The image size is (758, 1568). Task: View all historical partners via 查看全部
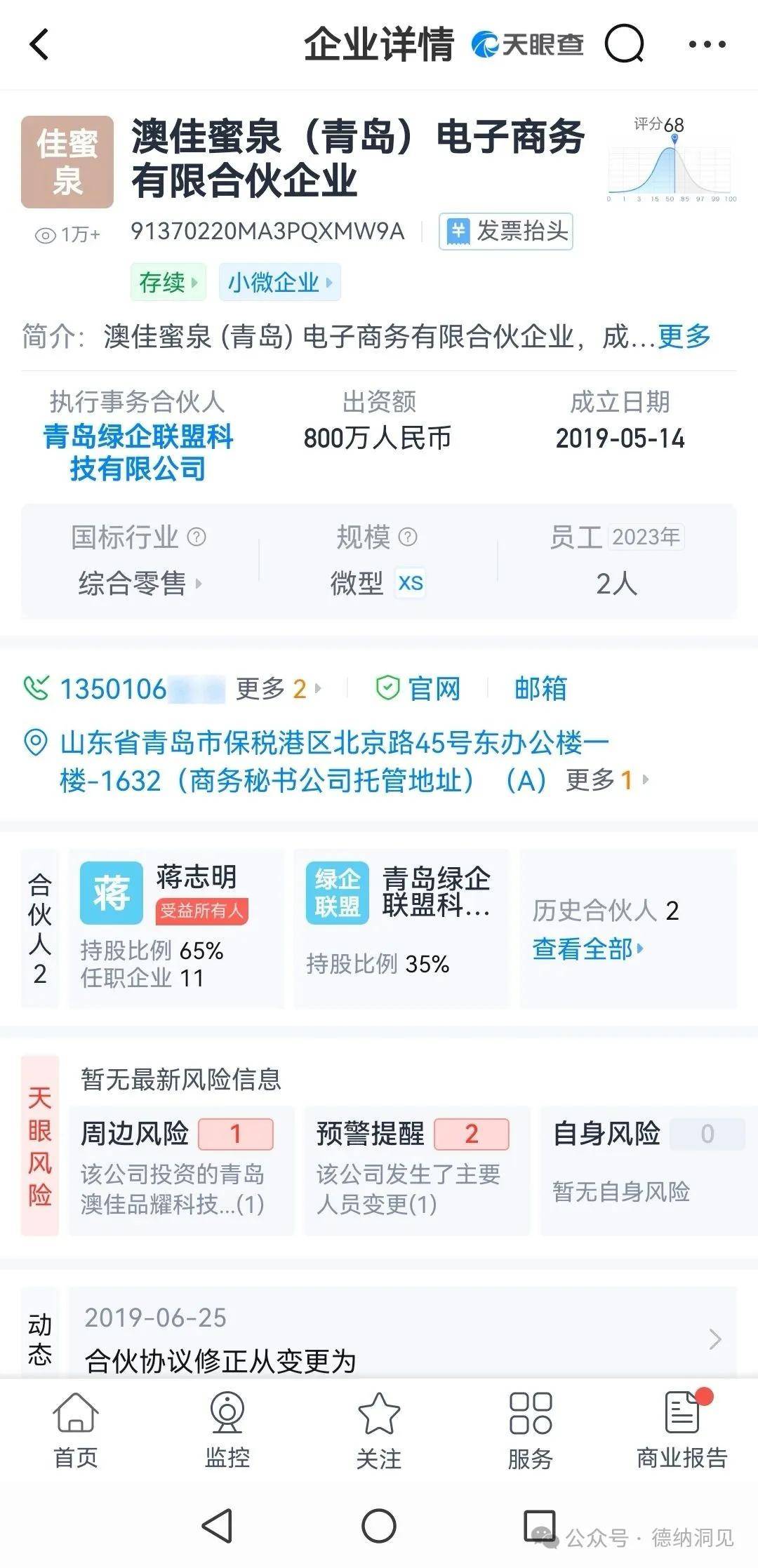[588, 949]
